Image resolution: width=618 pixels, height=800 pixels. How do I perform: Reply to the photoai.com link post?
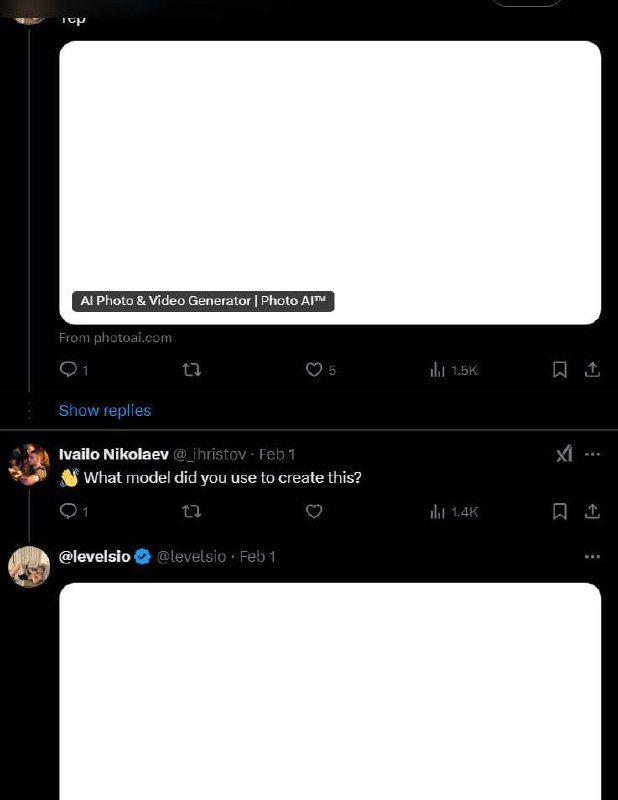(x=69, y=370)
